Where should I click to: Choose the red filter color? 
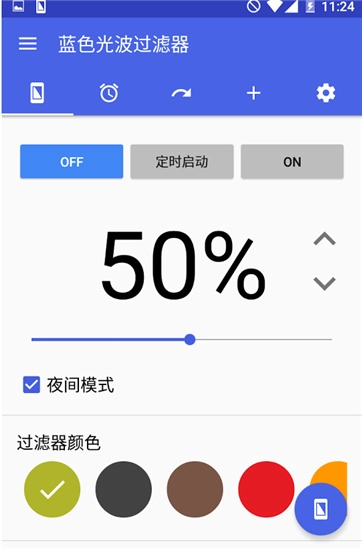(266, 489)
